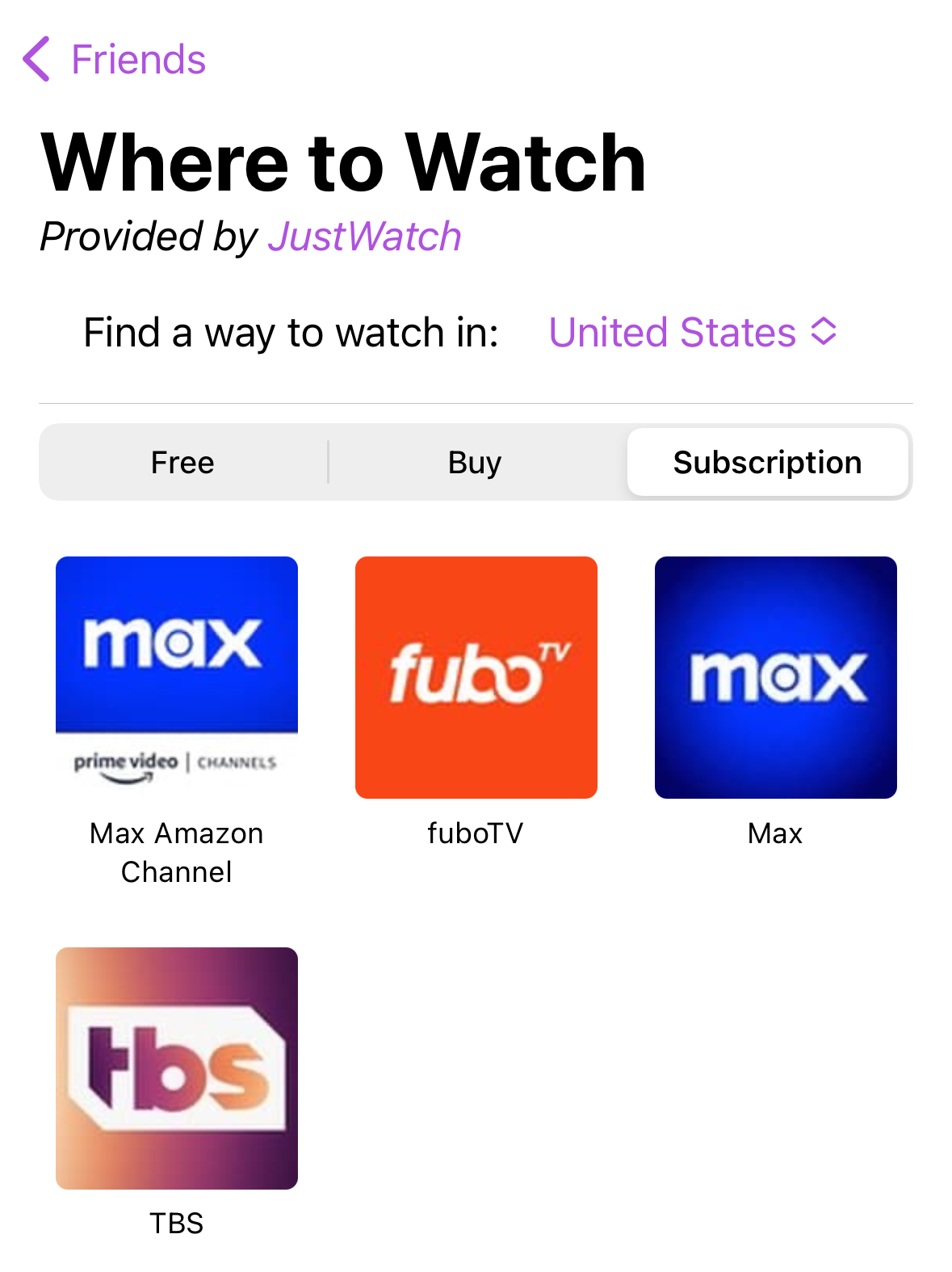Change country from United States
The height and width of the screenshot is (1272, 952).
tap(693, 332)
